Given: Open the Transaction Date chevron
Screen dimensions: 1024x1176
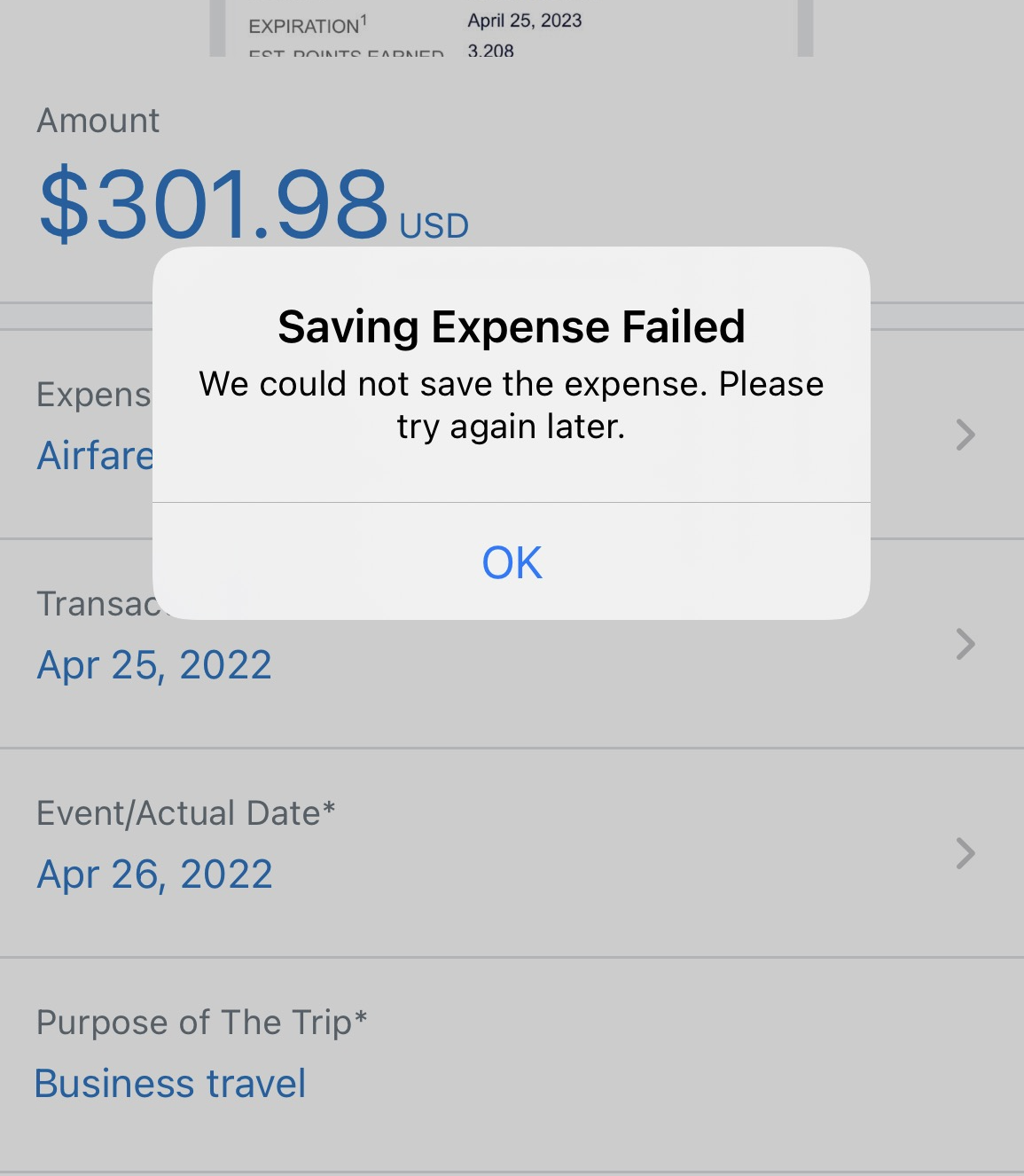Looking at the screenshot, I should click(x=964, y=644).
